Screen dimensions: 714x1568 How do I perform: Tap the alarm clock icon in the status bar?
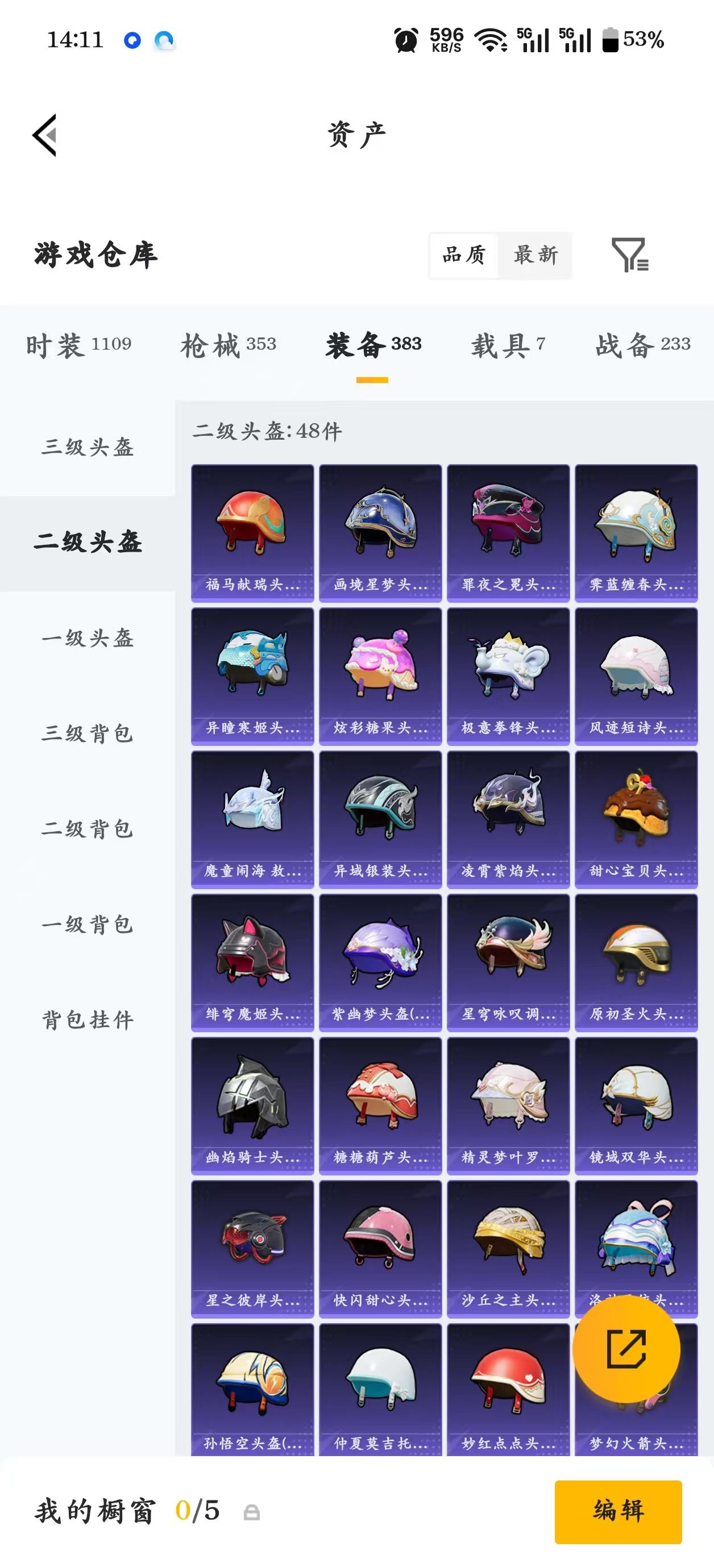coord(405,39)
